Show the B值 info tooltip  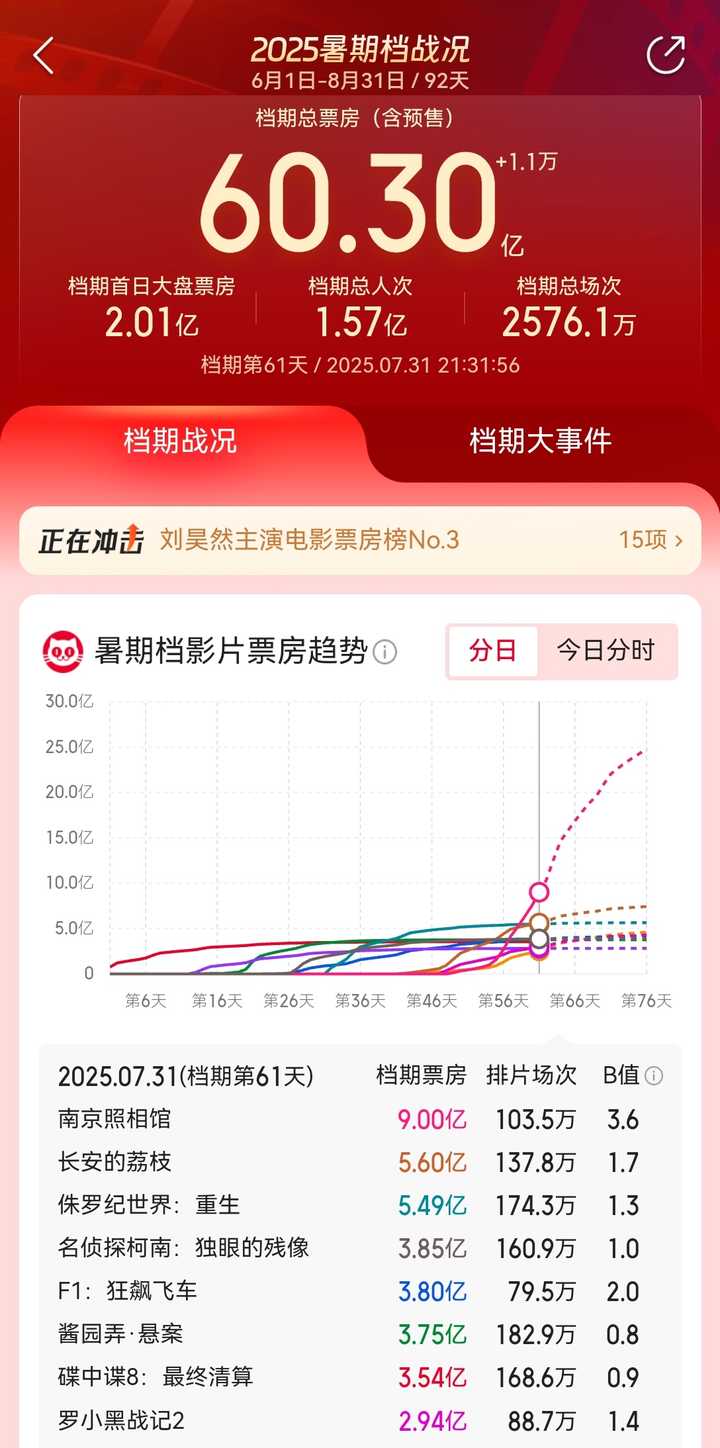tap(654, 1076)
